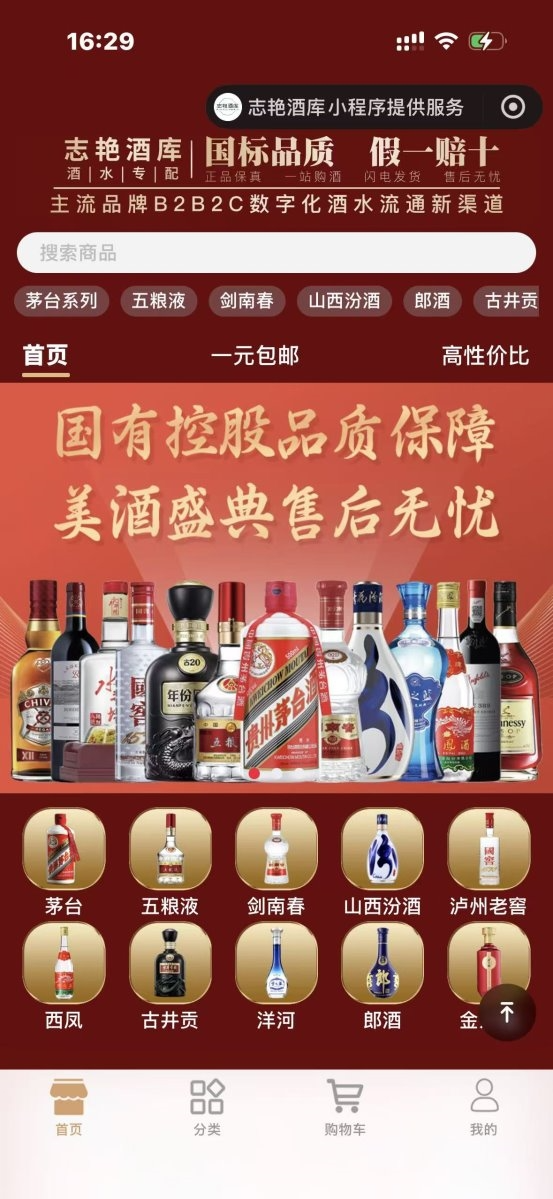Open the 购物车 shopping cart tab
Image resolution: width=553 pixels, height=1199 pixels.
[x=345, y=1106]
